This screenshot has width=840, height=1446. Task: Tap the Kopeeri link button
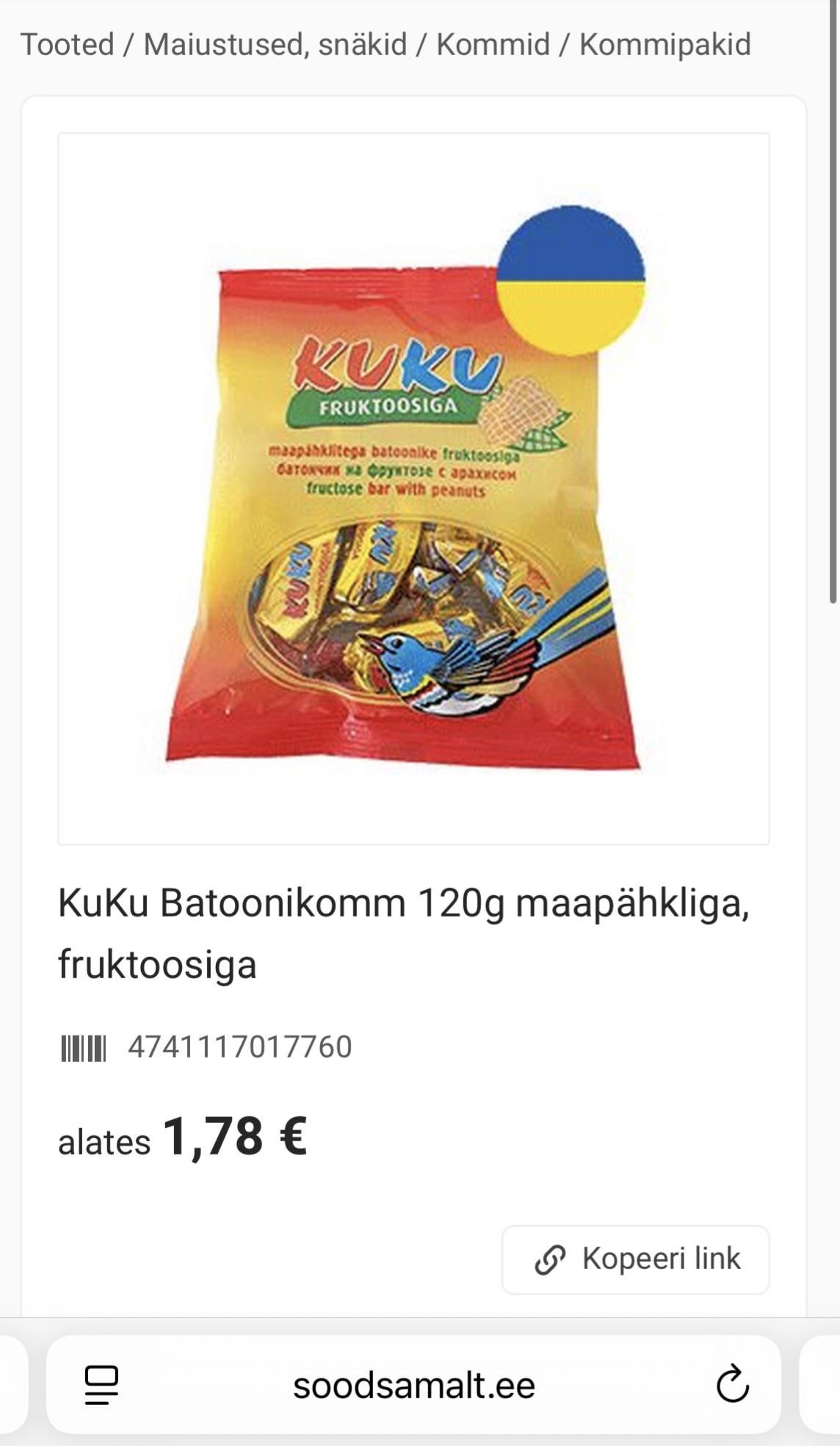point(635,1259)
